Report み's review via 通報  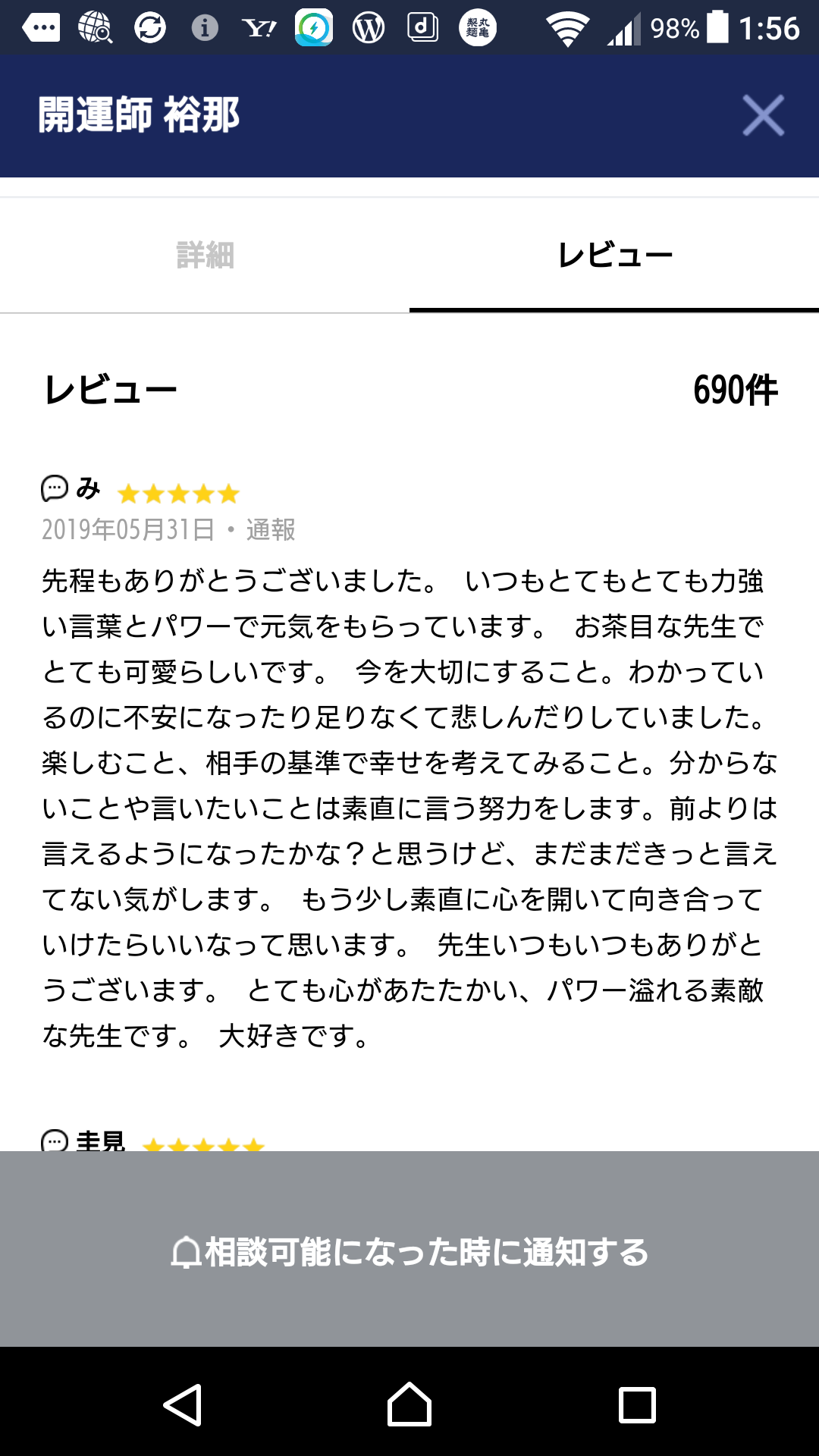271,529
